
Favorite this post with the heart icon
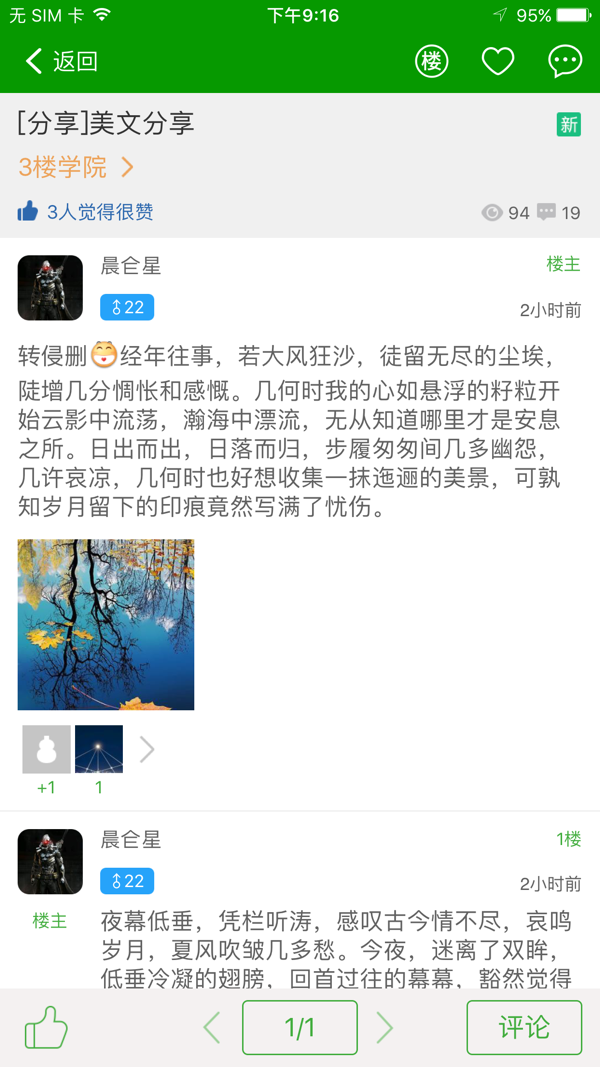pos(498,62)
